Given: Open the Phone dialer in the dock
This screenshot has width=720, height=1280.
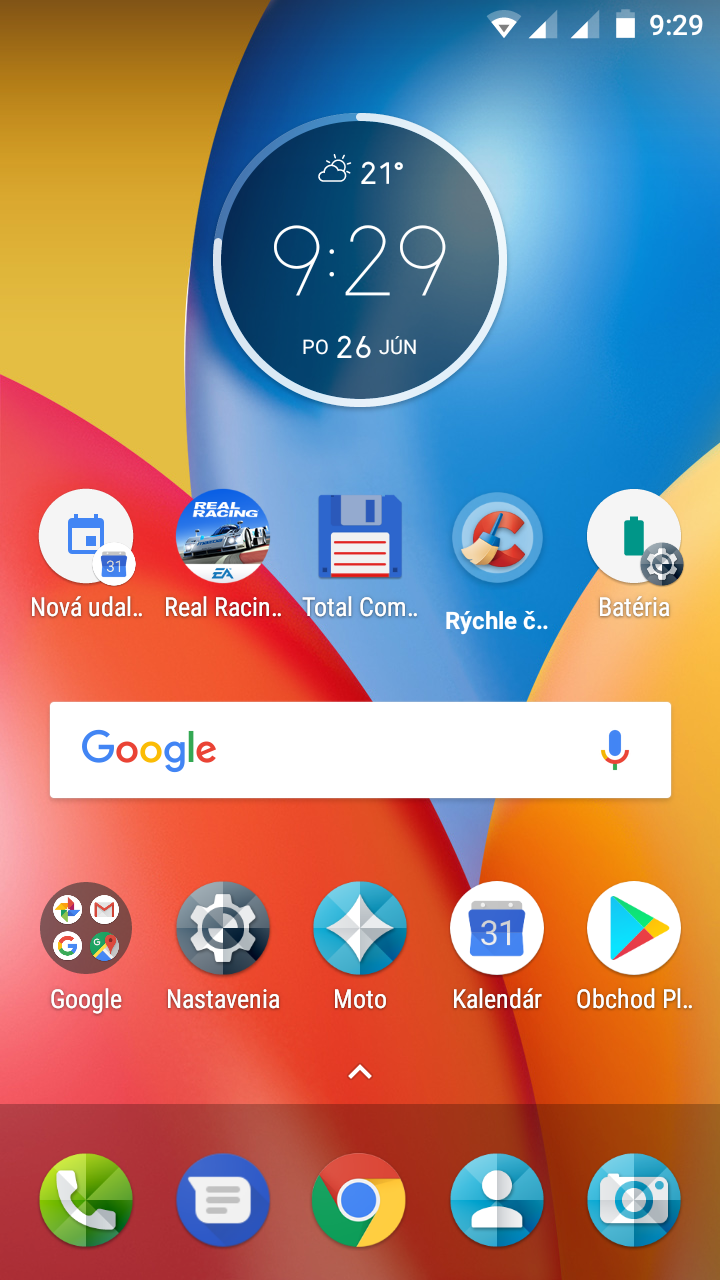Looking at the screenshot, I should [86, 1201].
